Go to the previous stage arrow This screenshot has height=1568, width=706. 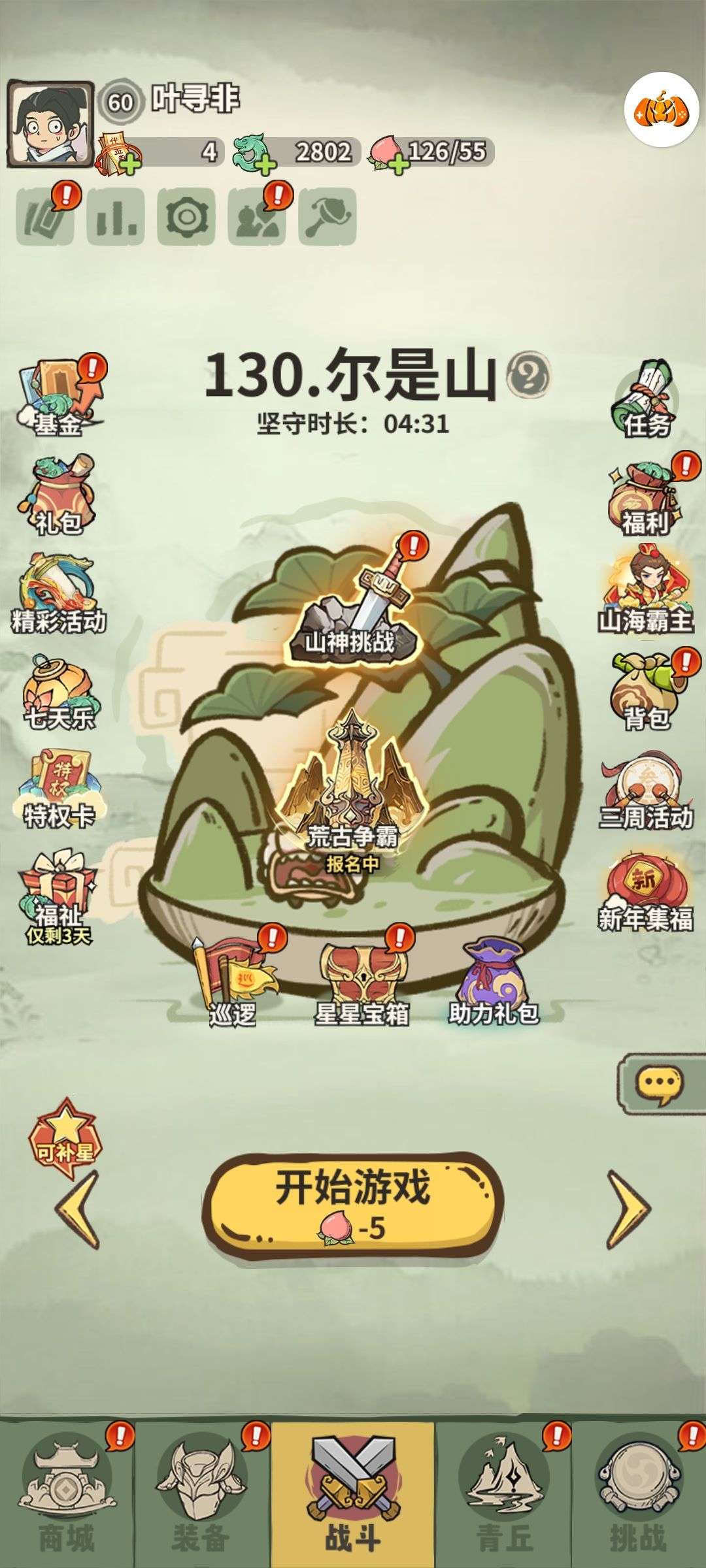(77, 1209)
